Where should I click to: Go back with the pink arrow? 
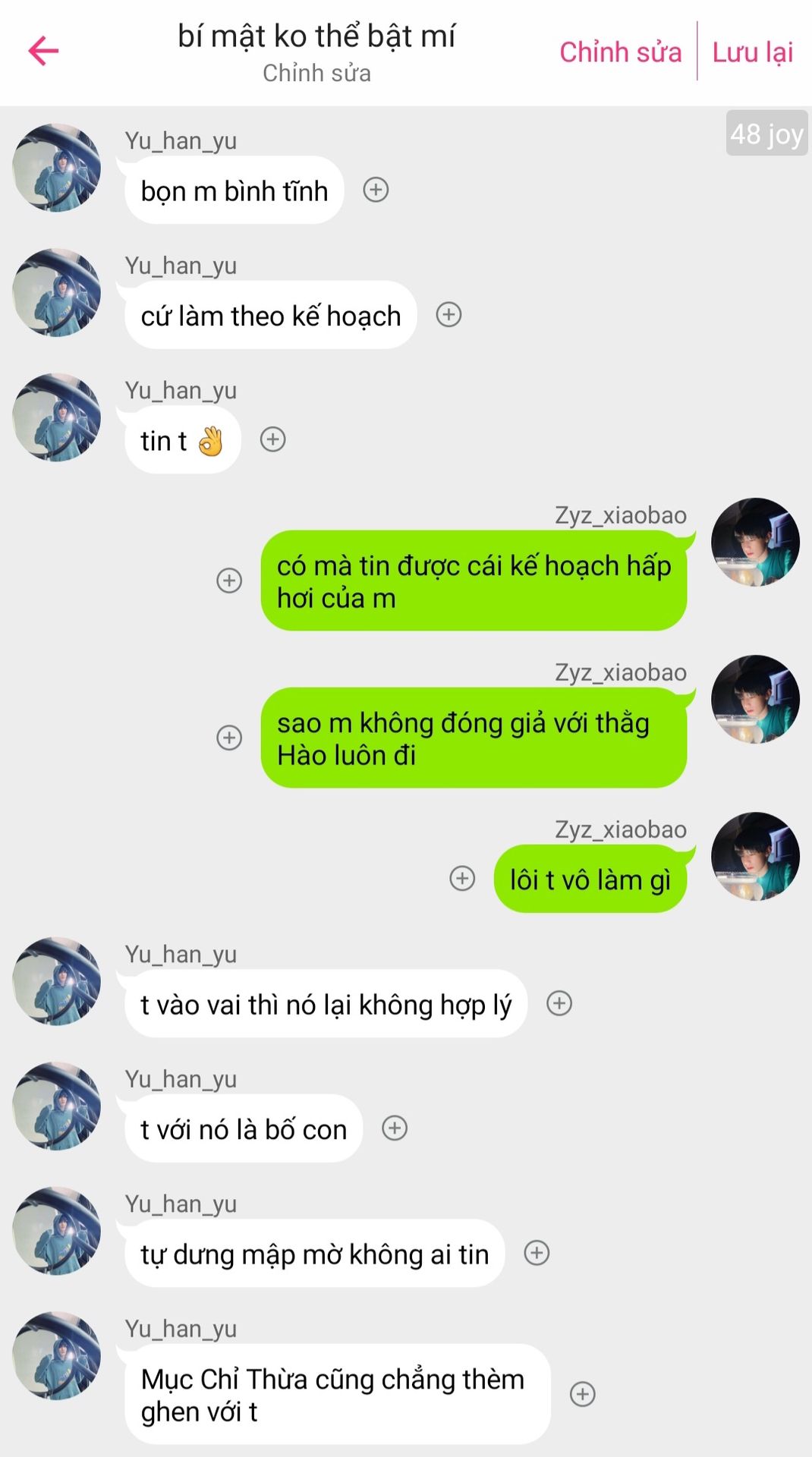tap(43, 51)
